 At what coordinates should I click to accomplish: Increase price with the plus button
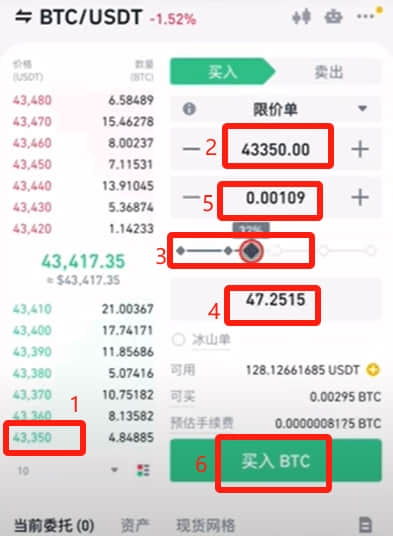pos(360,149)
